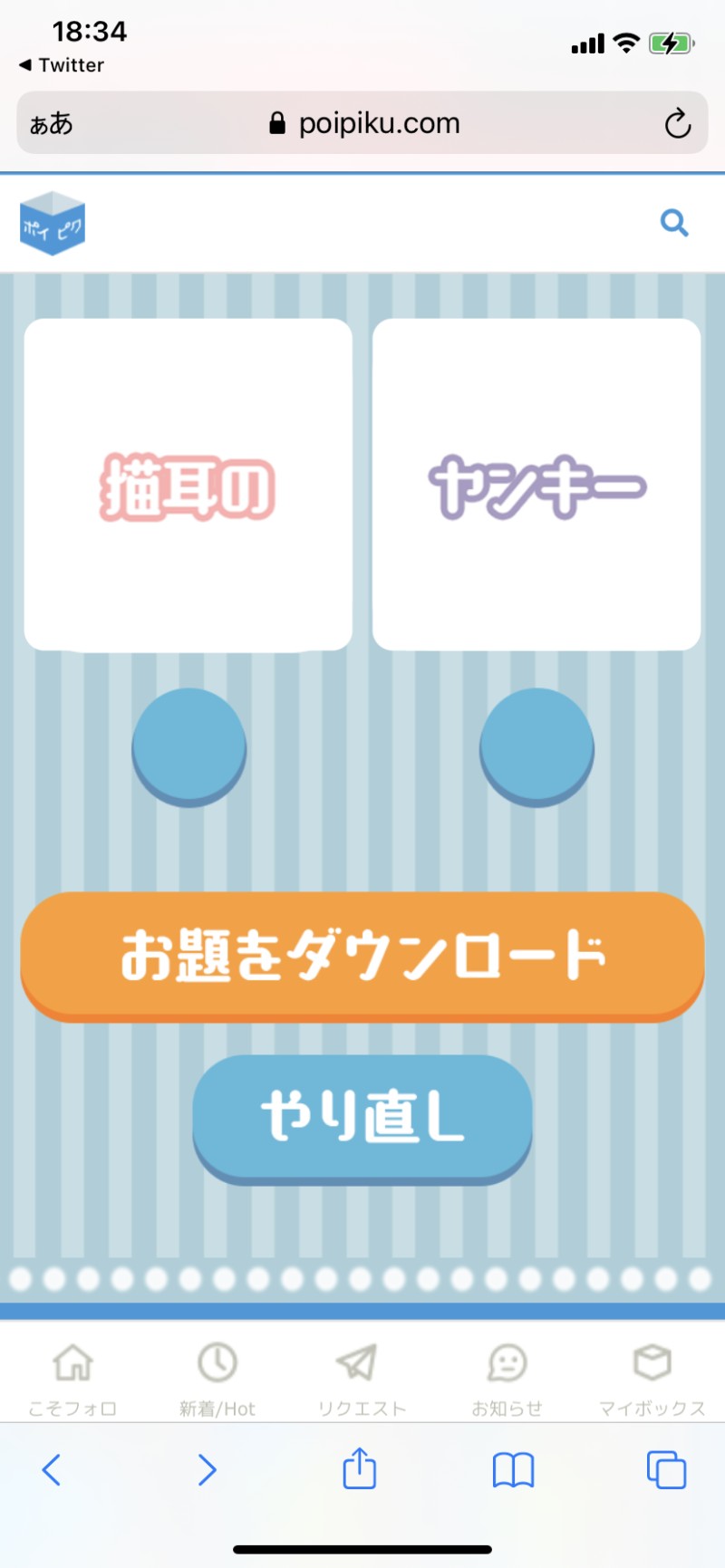Go to the リクエスト tab
This screenshot has height=1568, width=725.
click(x=362, y=1379)
